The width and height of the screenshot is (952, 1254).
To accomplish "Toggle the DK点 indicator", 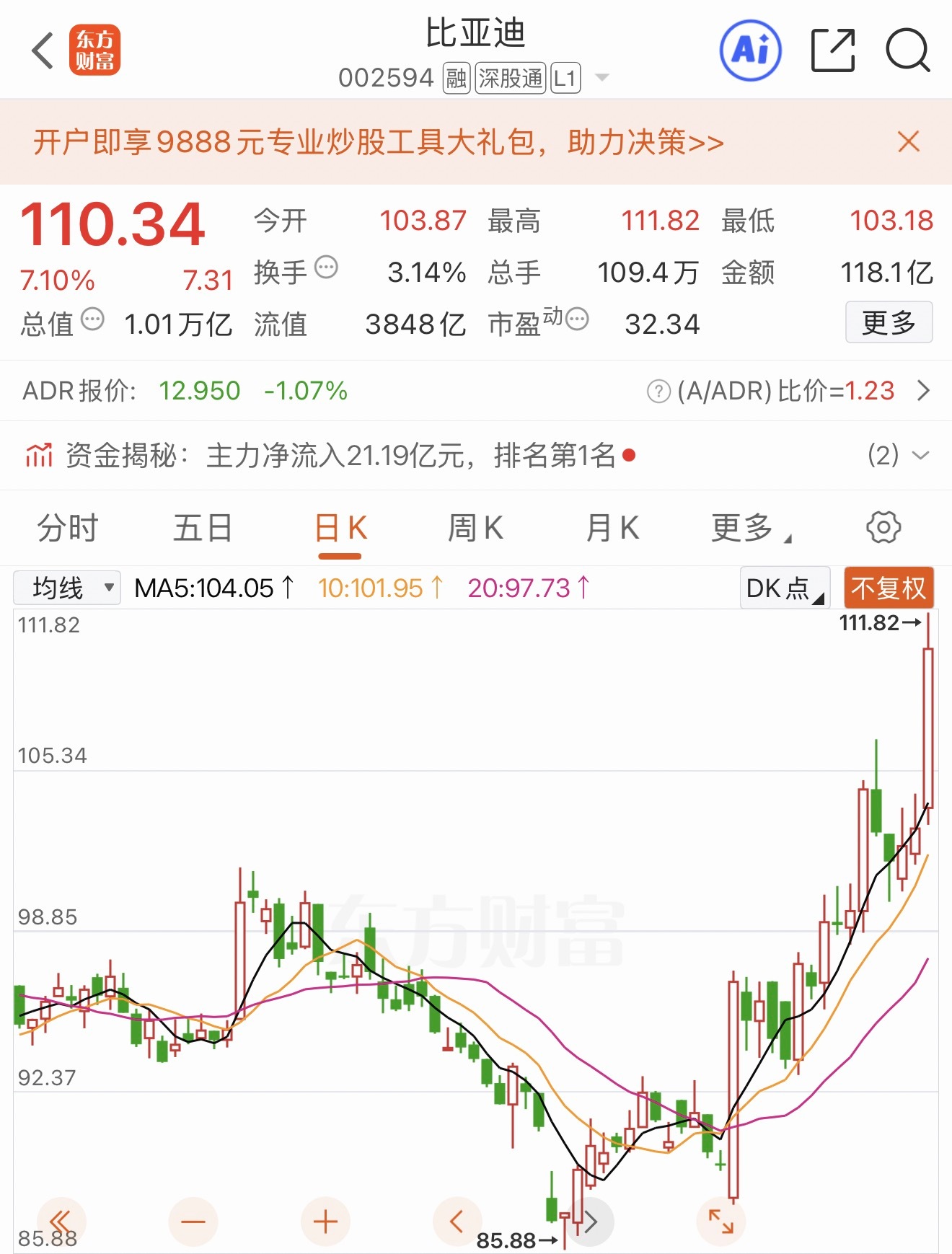I will click(783, 588).
